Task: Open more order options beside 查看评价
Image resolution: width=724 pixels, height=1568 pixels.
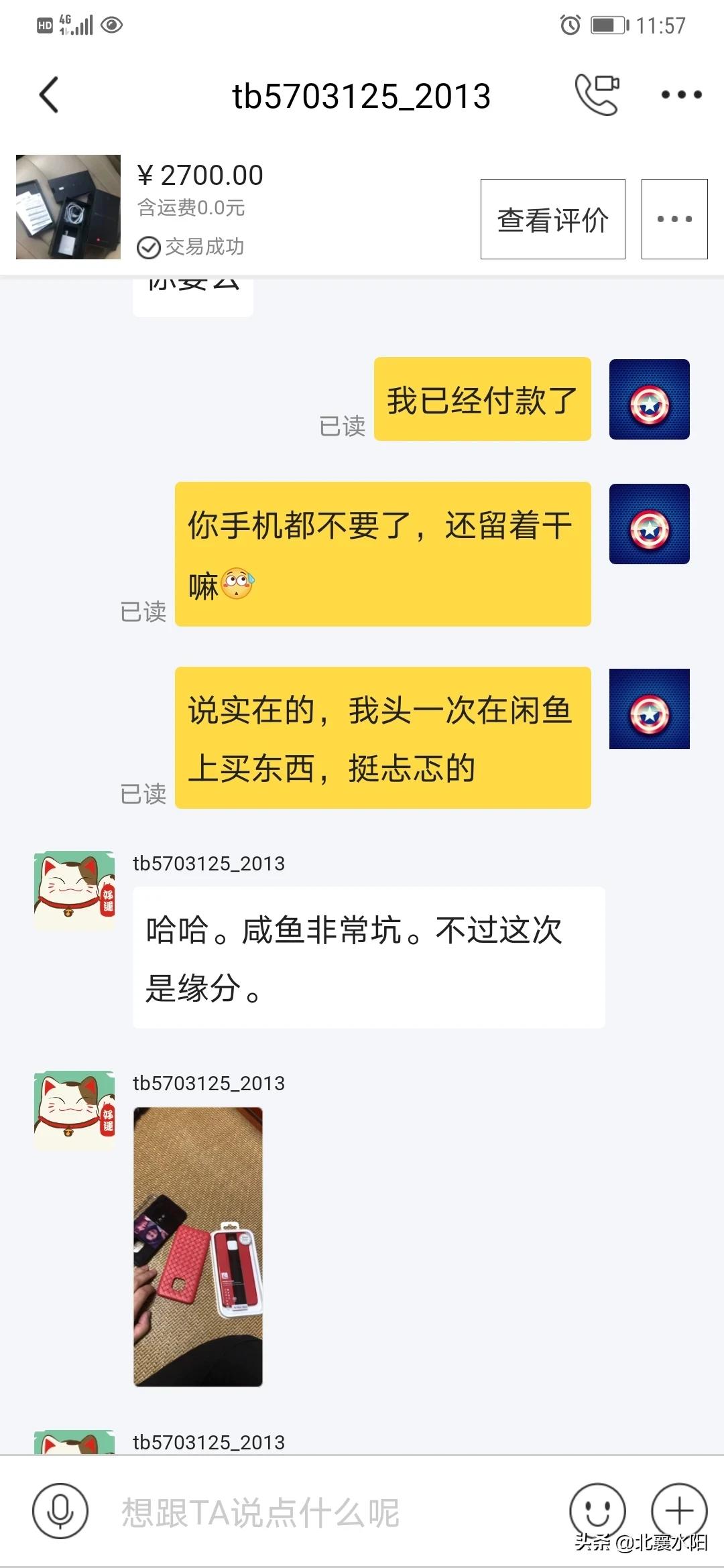Action: coord(674,219)
